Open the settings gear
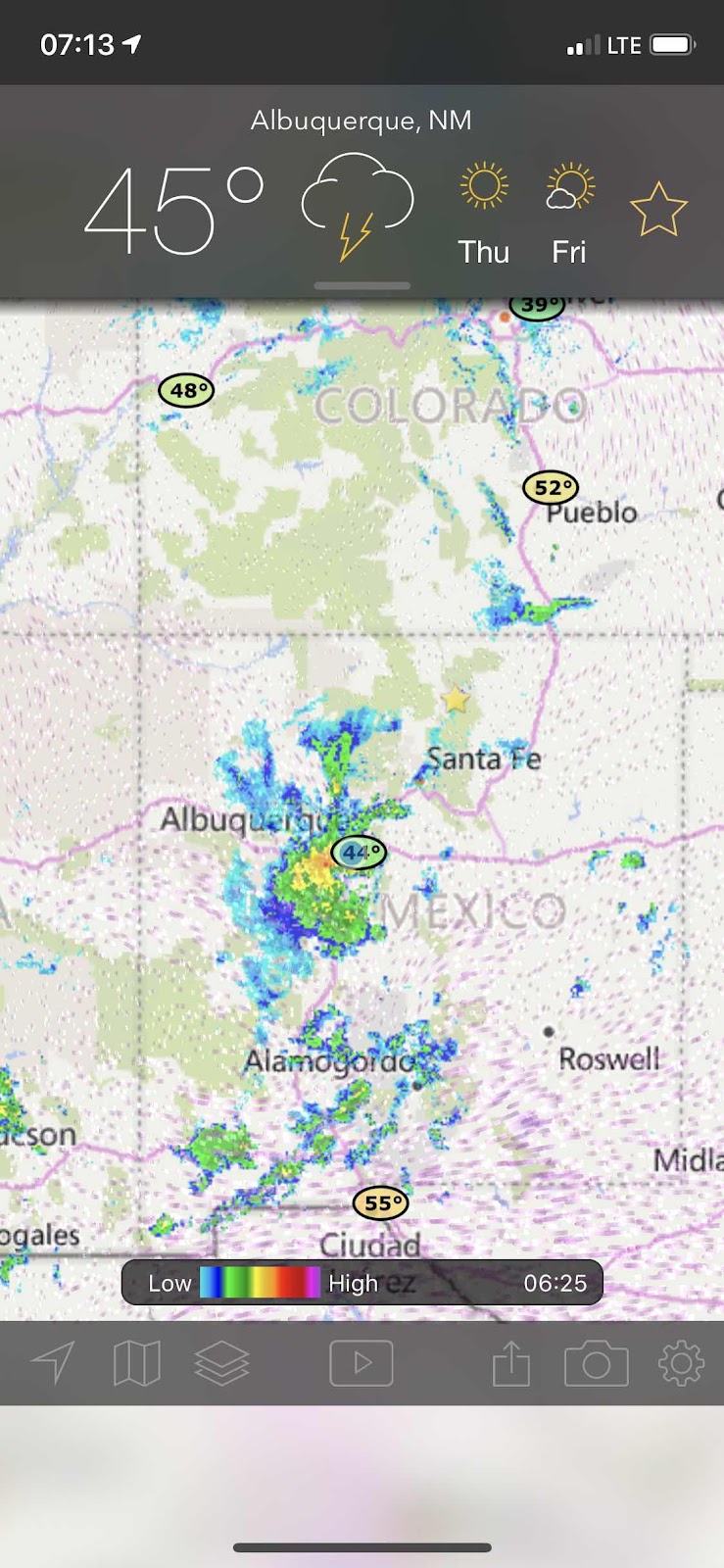724x1568 pixels. (681, 1363)
